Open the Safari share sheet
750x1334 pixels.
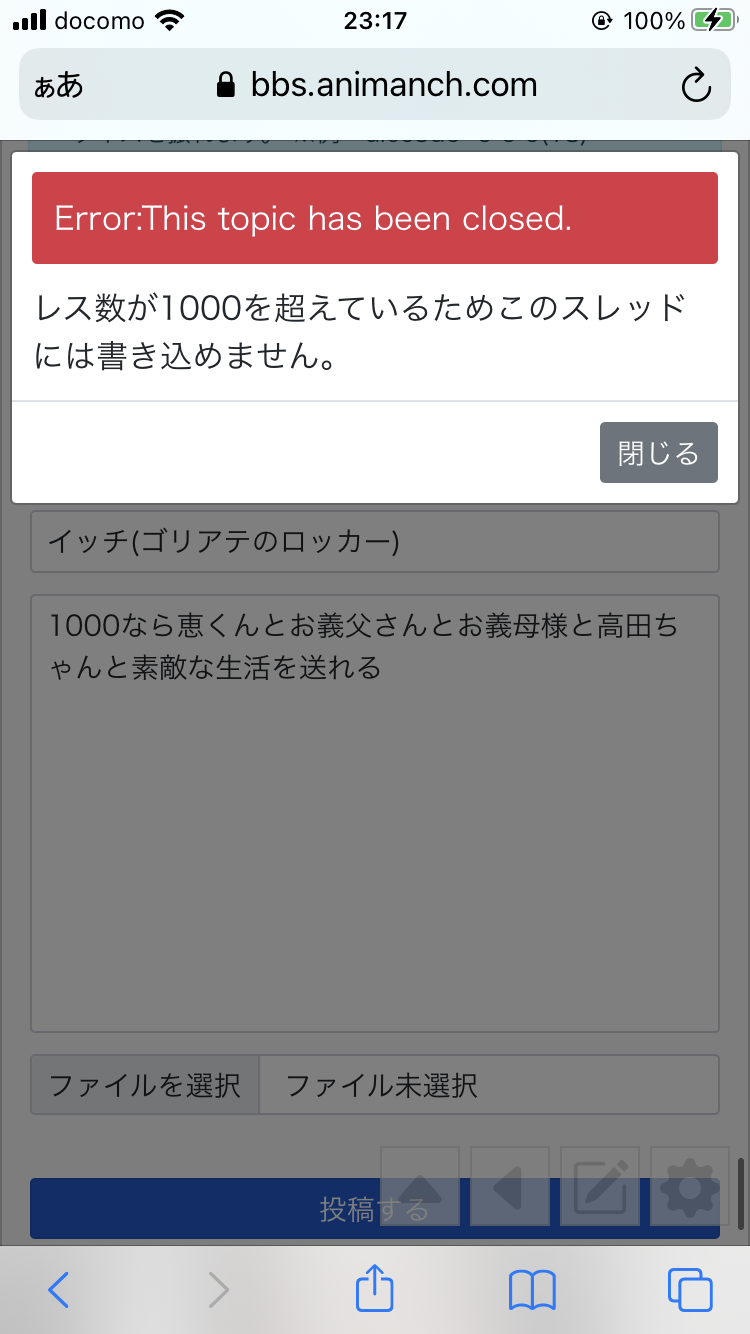pos(375,1288)
